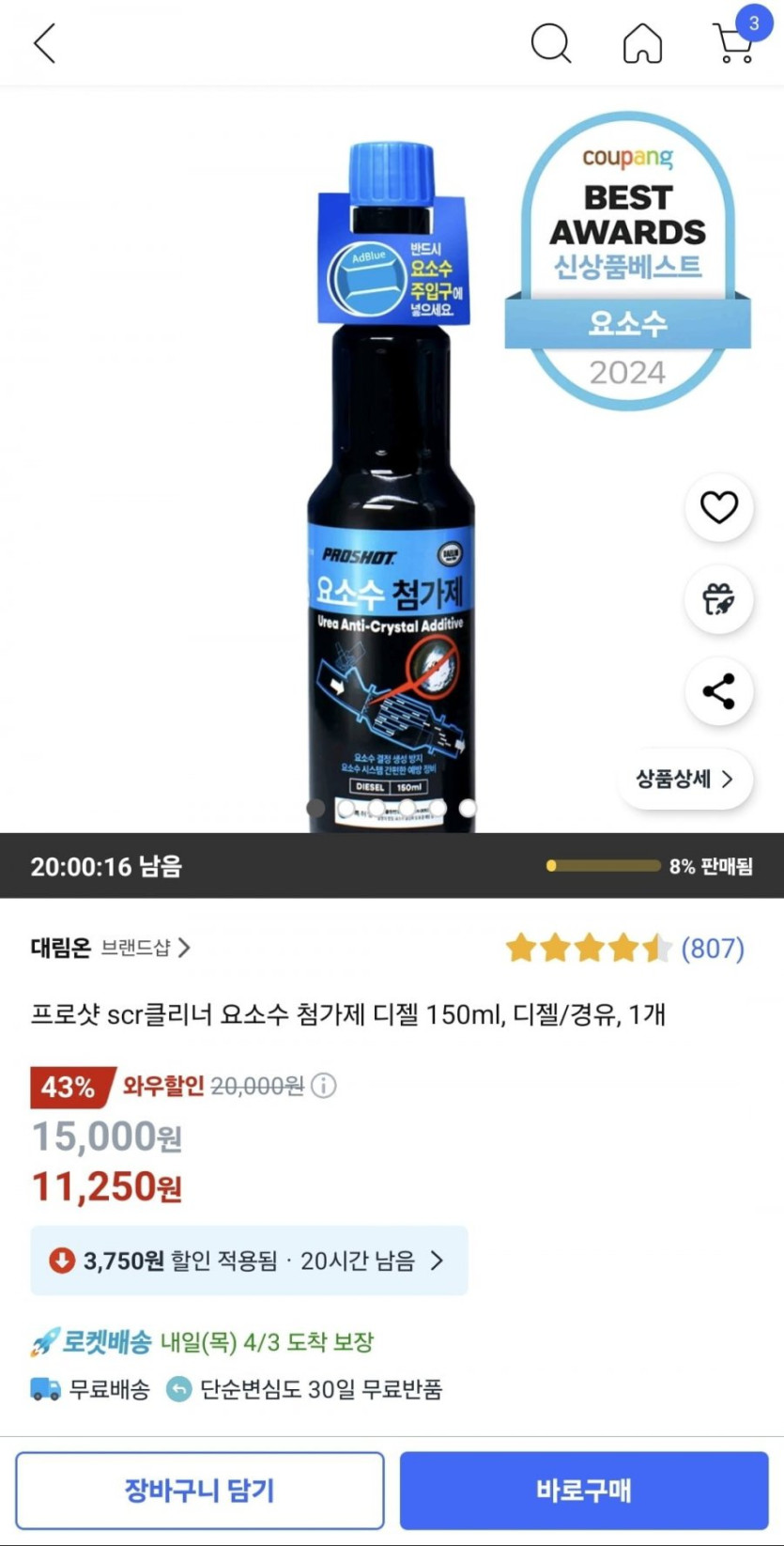Share this product

tap(719, 692)
